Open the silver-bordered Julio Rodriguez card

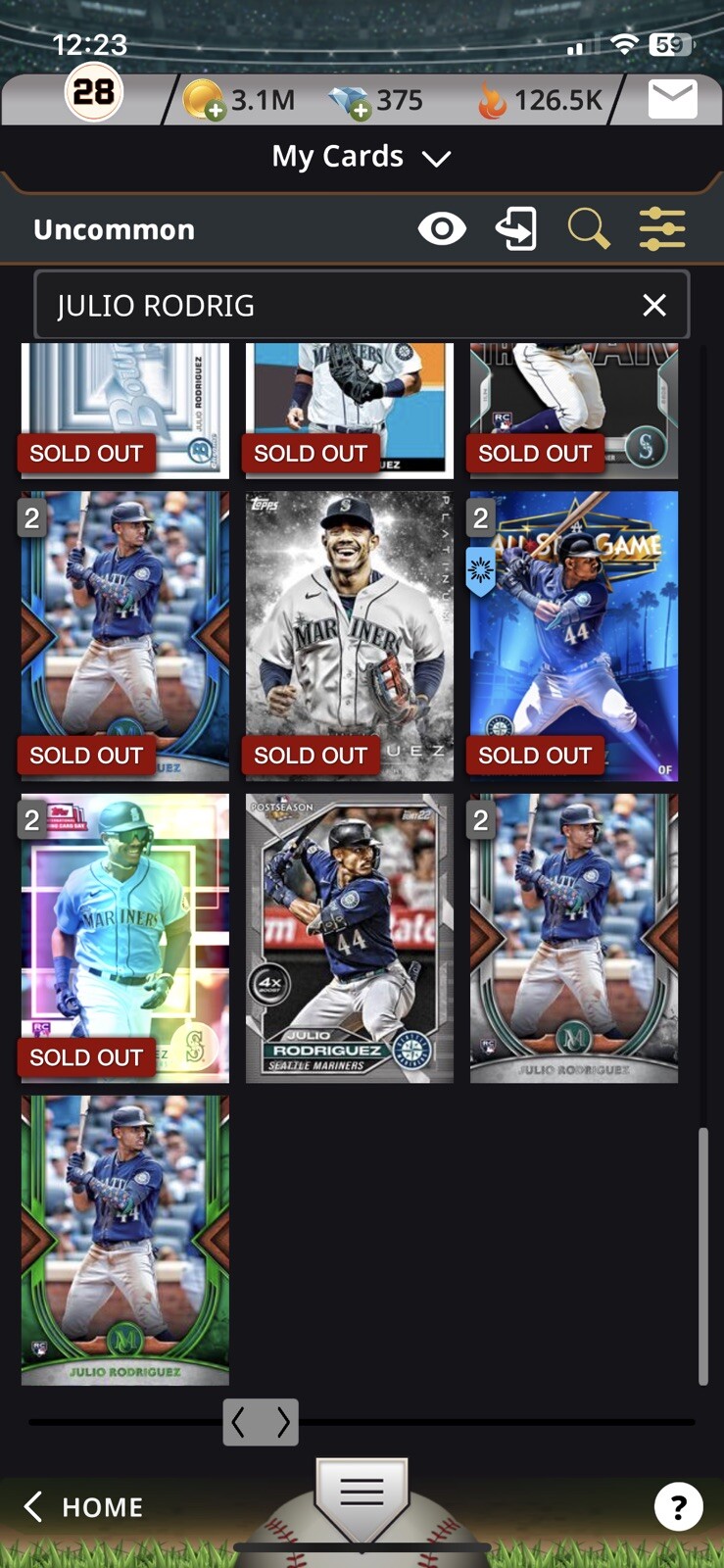click(574, 938)
